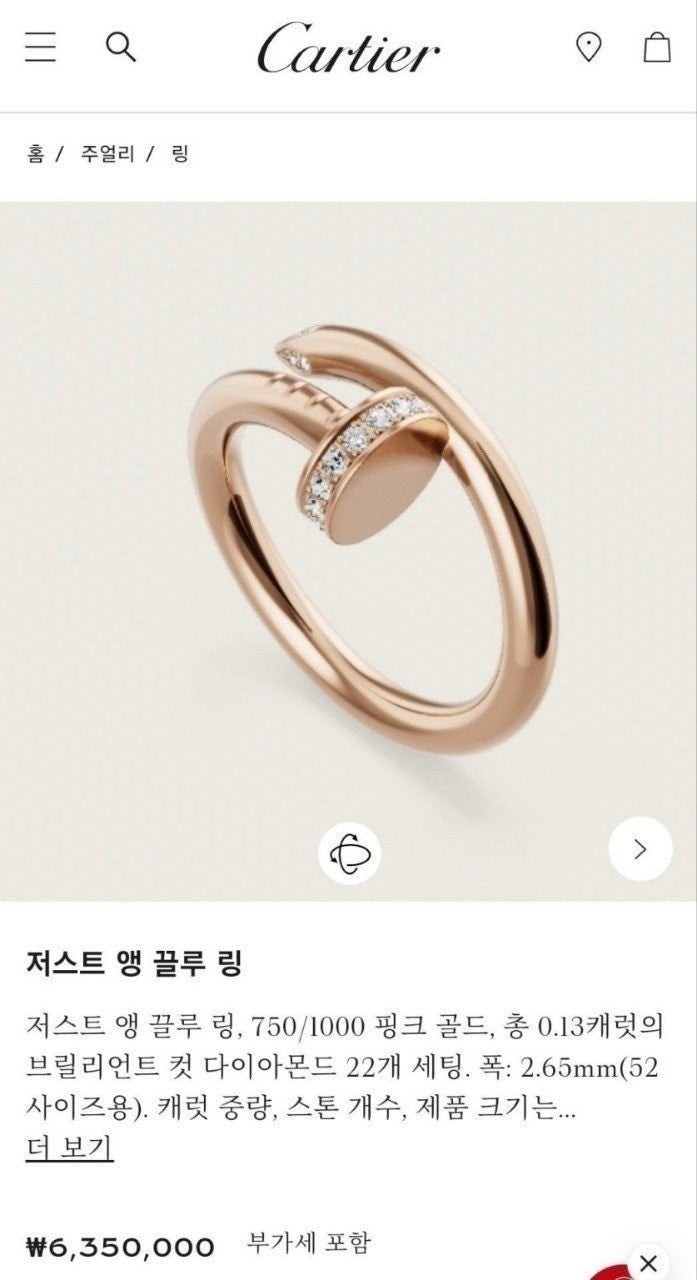Viewport: 697px width, 1280px height.
Task: Go to Cartier homepage via logo
Action: (x=348, y=49)
